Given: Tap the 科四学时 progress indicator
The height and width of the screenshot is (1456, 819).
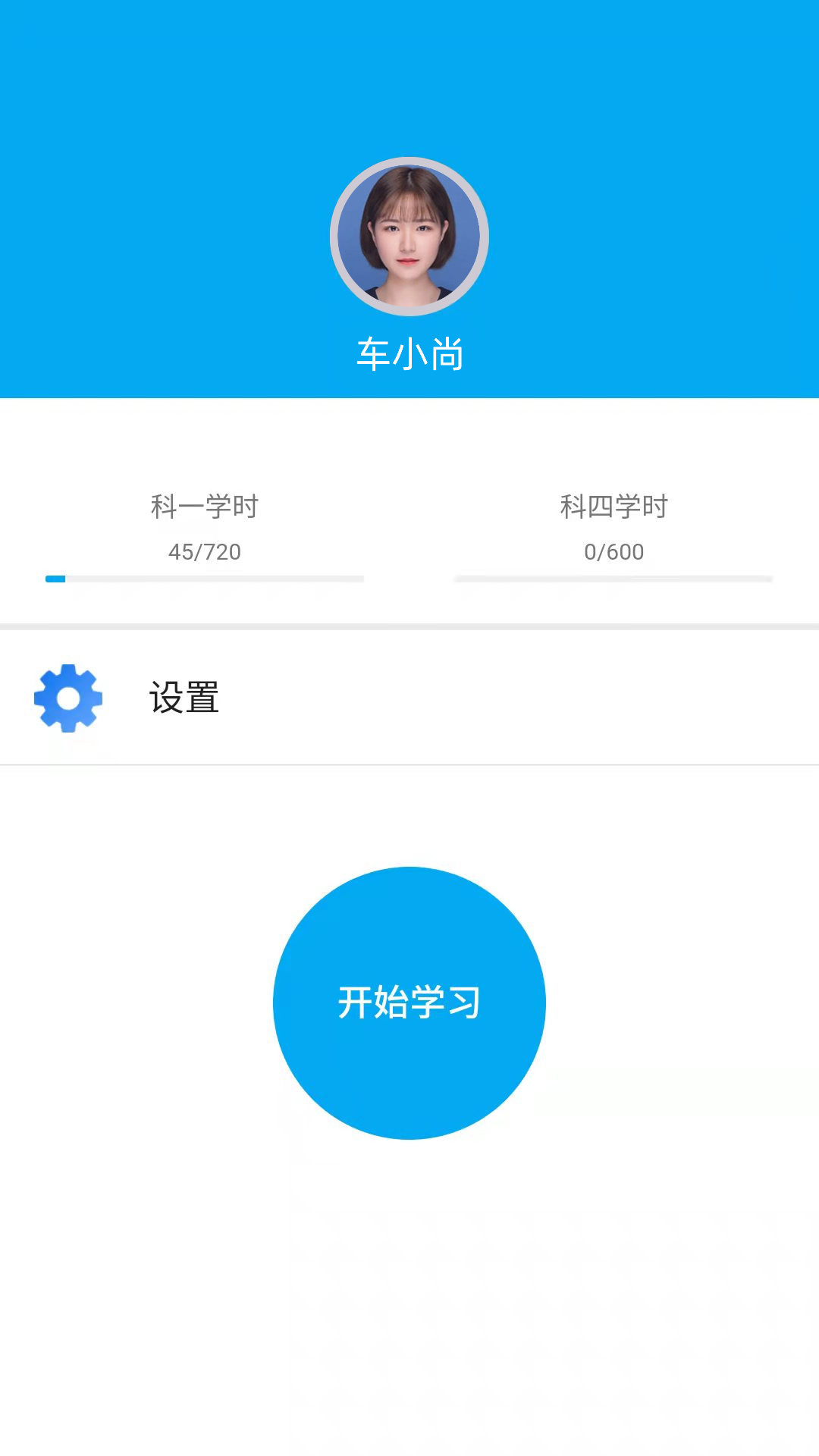Looking at the screenshot, I should (x=614, y=578).
